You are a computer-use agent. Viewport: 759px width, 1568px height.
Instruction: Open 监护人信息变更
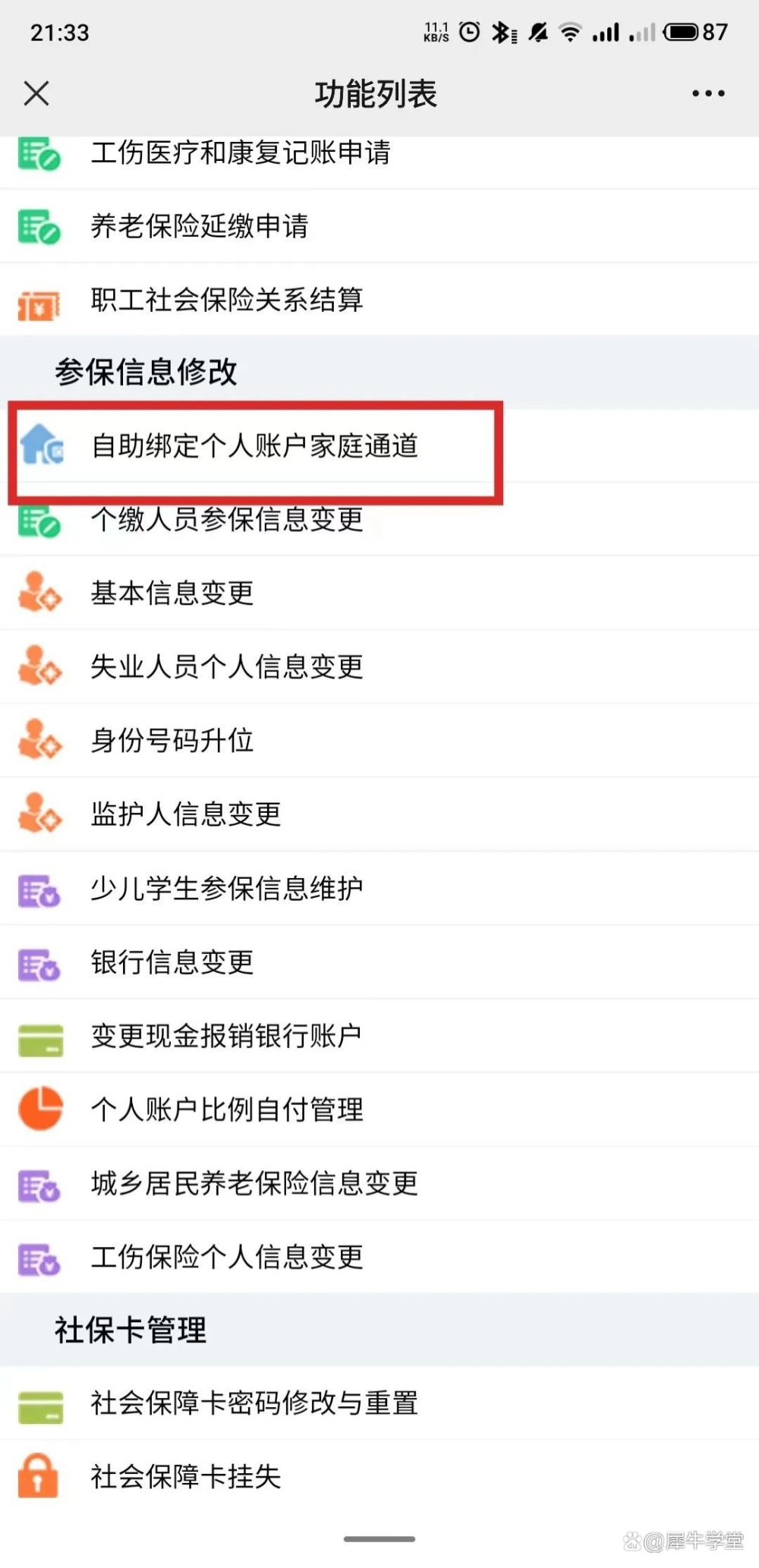click(x=186, y=814)
